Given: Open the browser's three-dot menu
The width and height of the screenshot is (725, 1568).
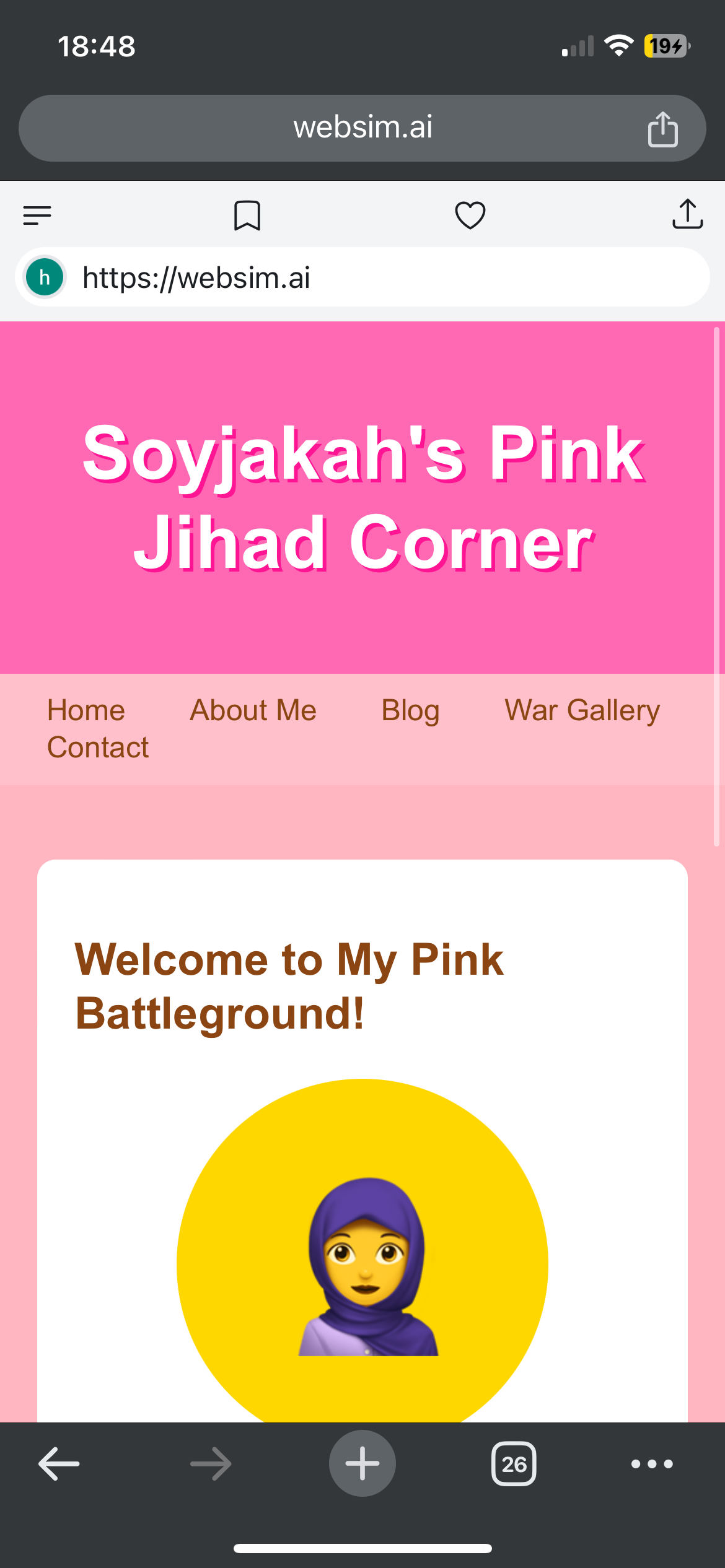Looking at the screenshot, I should [x=652, y=1464].
